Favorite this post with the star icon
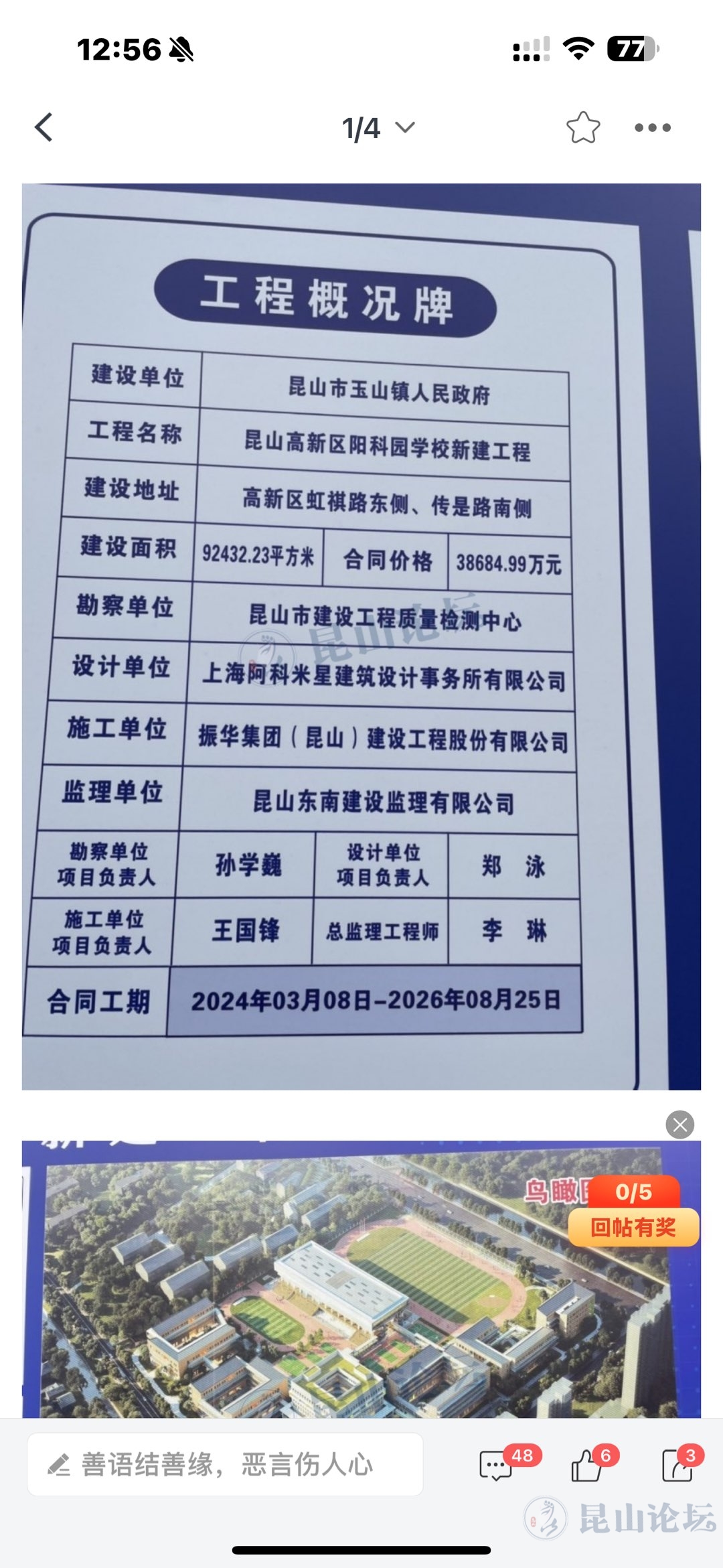Viewport: 723px width, 1568px height. (x=582, y=127)
